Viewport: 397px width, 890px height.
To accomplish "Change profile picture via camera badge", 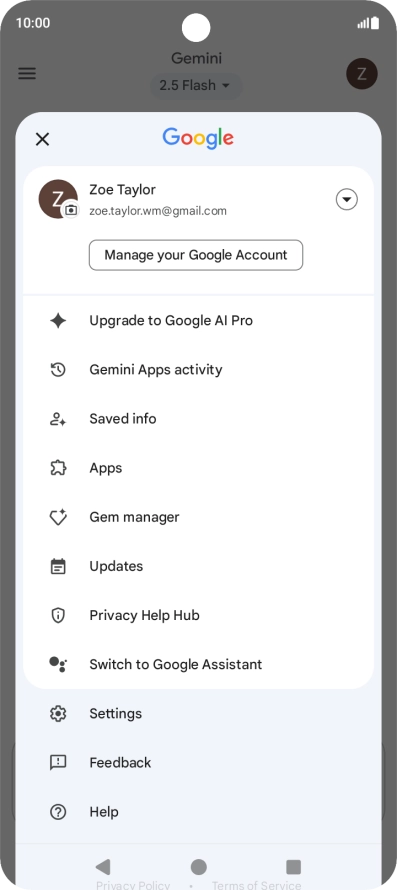I will (x=70, y=210).
